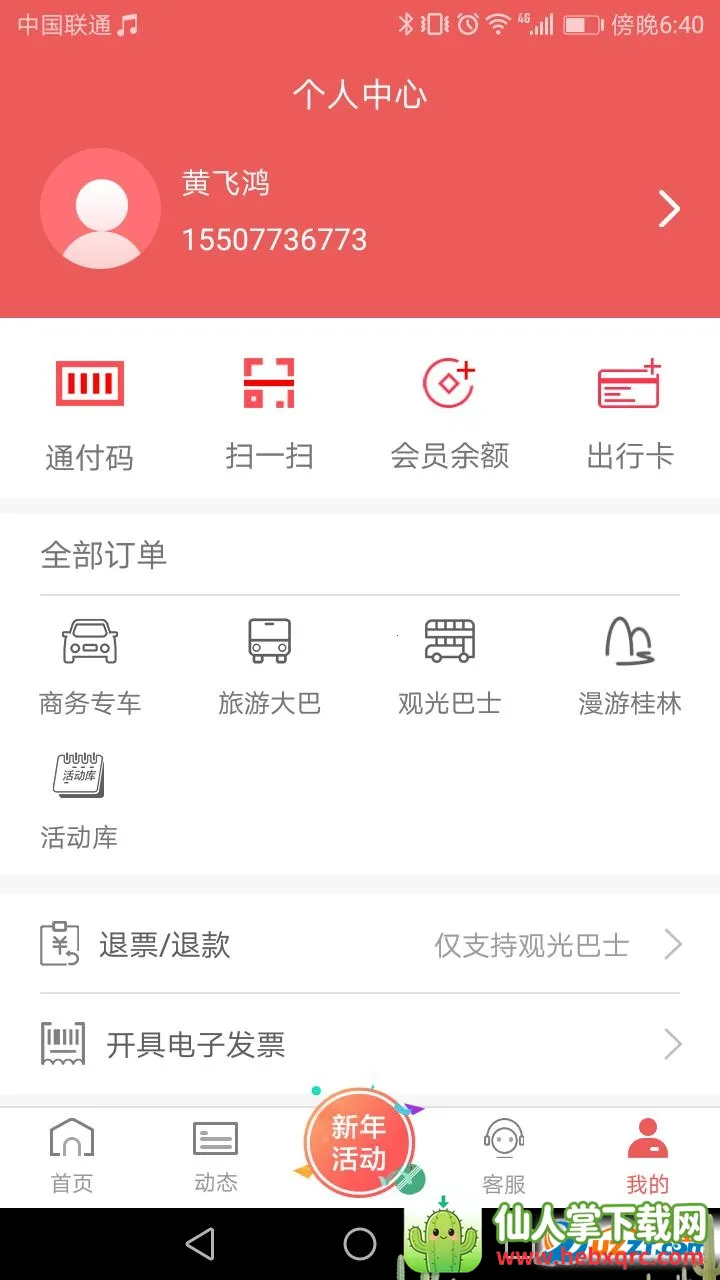Switch to the 首页 tab
The height and width of the screenshot is (1280, 720).
(72, 1157)
